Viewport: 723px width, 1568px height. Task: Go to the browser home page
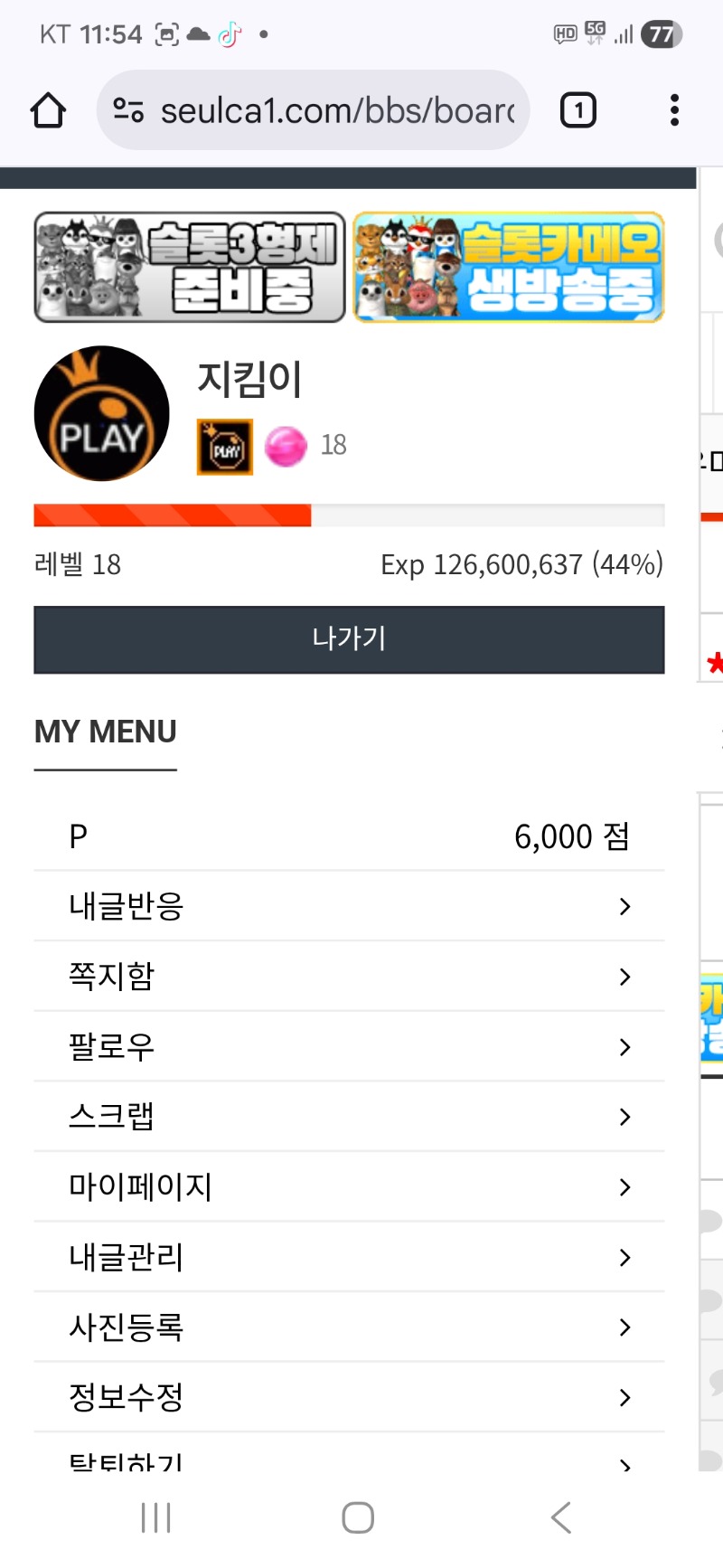(48, 111)
